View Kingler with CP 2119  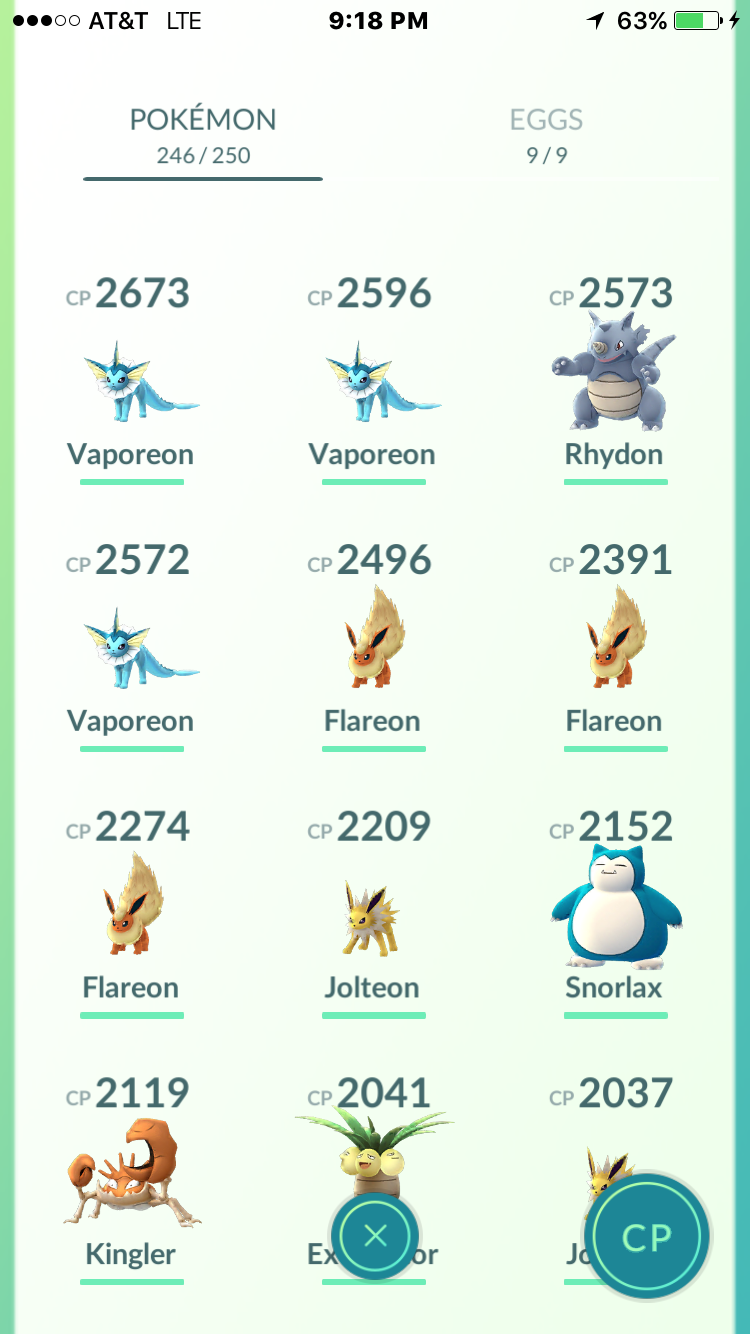pyautogui.click(x=131, y=1180)
